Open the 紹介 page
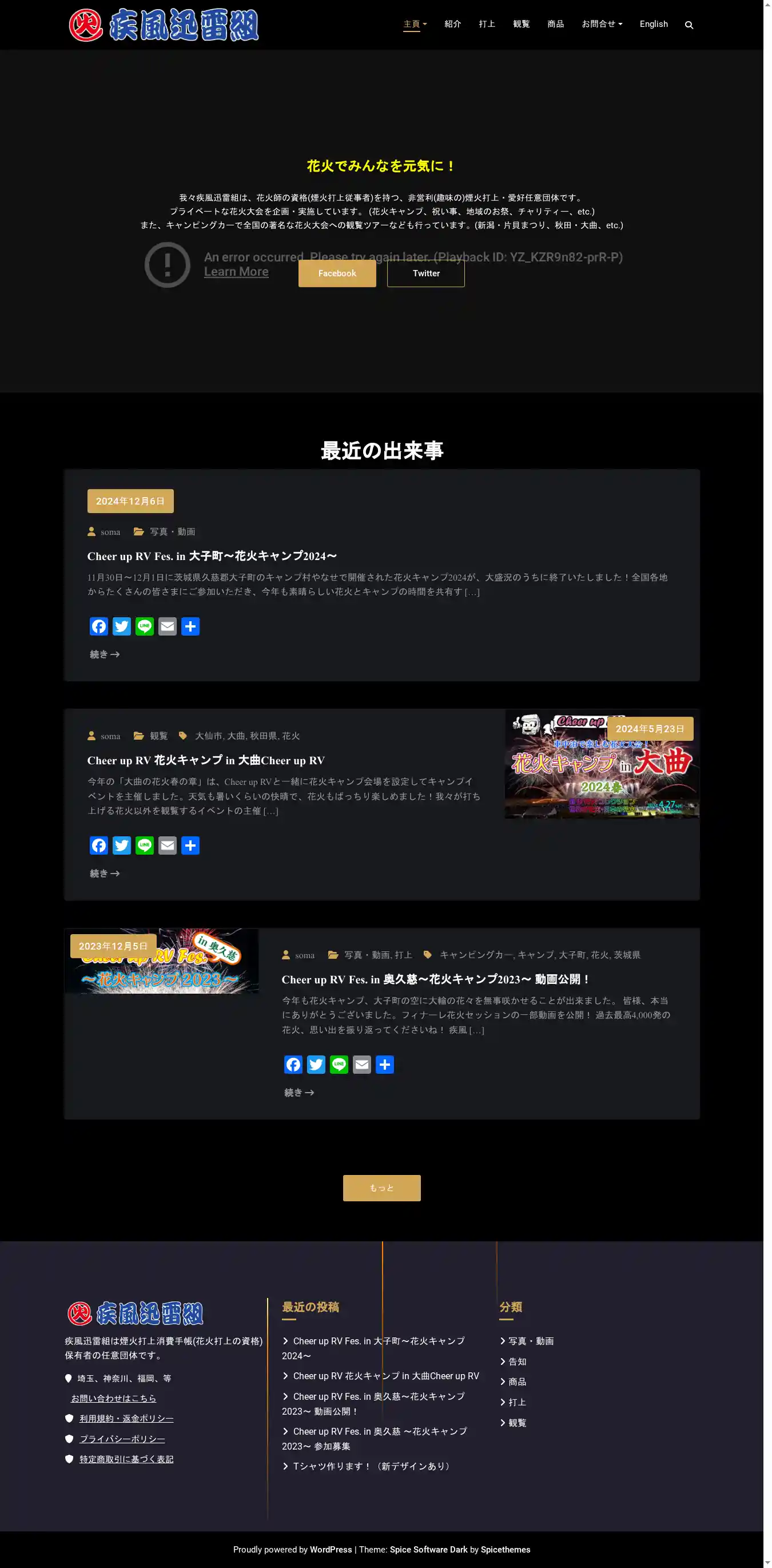 452,23
